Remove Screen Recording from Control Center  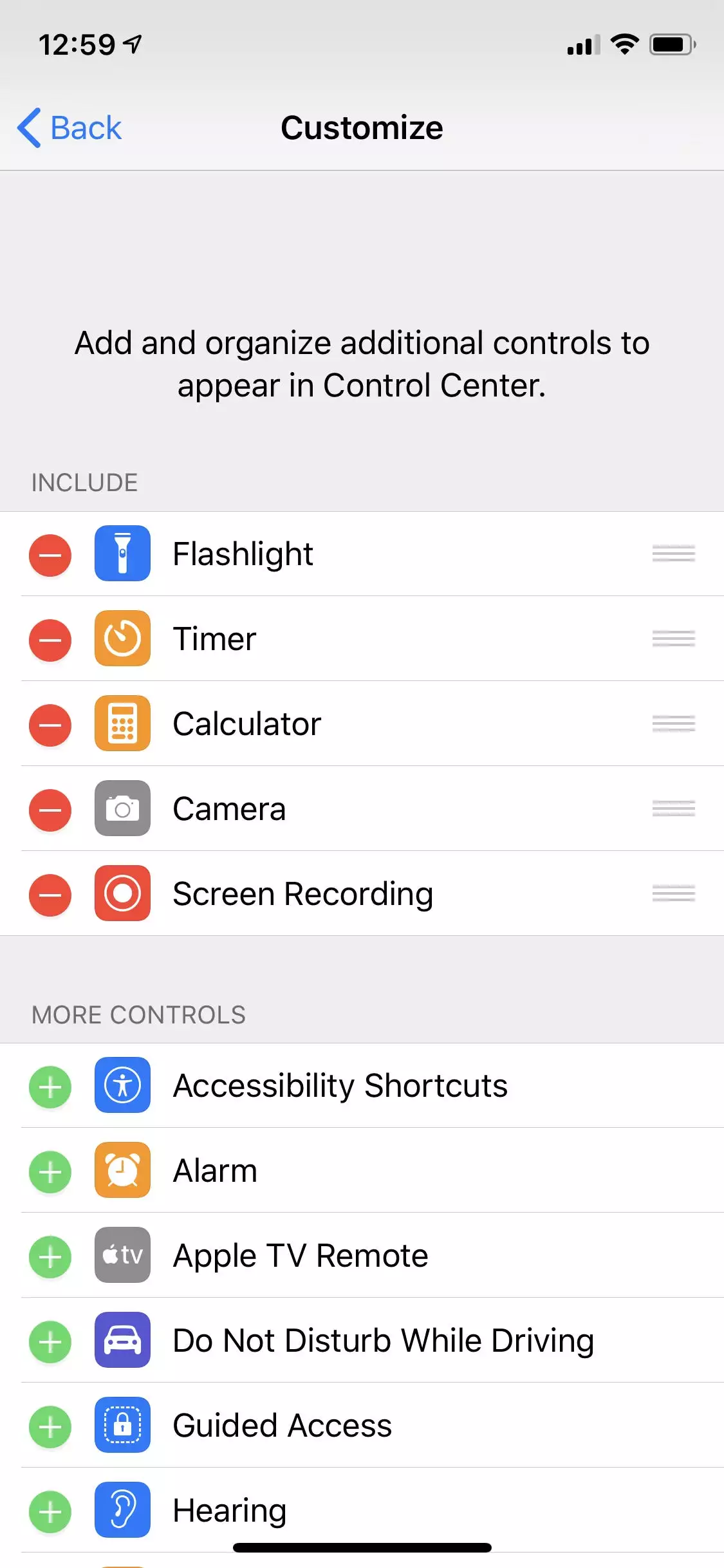point(50,895)
